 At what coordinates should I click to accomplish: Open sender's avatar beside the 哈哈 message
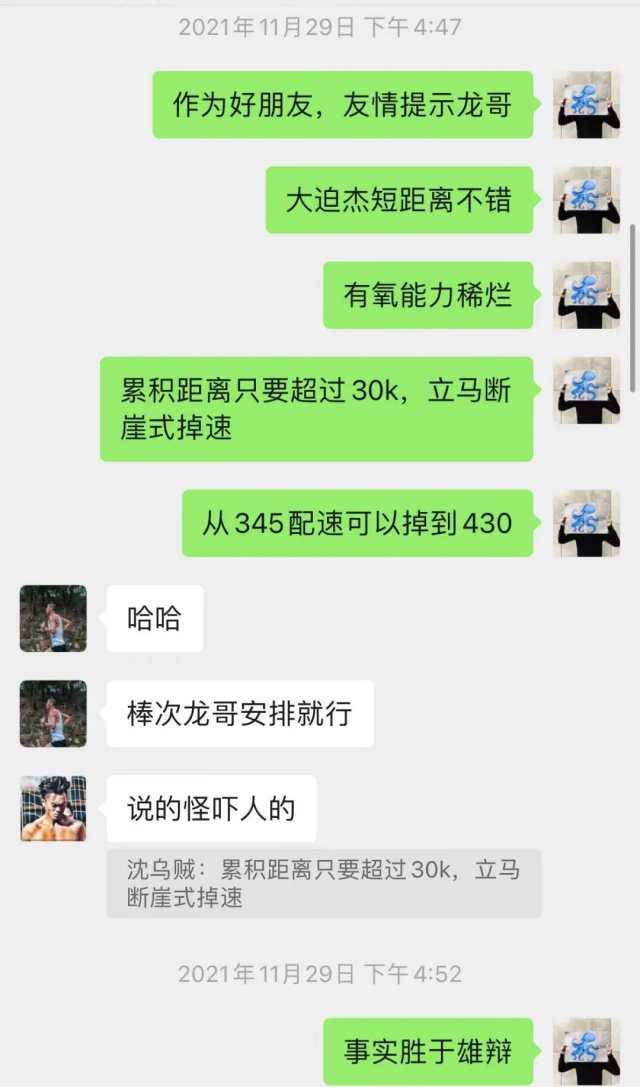53,618
